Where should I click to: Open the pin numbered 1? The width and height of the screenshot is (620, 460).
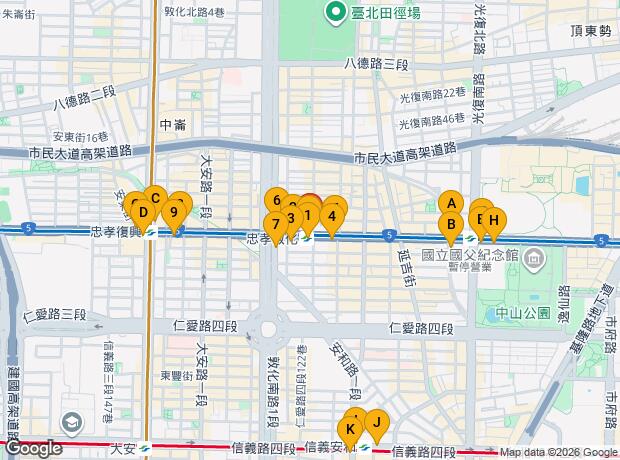(308, 213)
